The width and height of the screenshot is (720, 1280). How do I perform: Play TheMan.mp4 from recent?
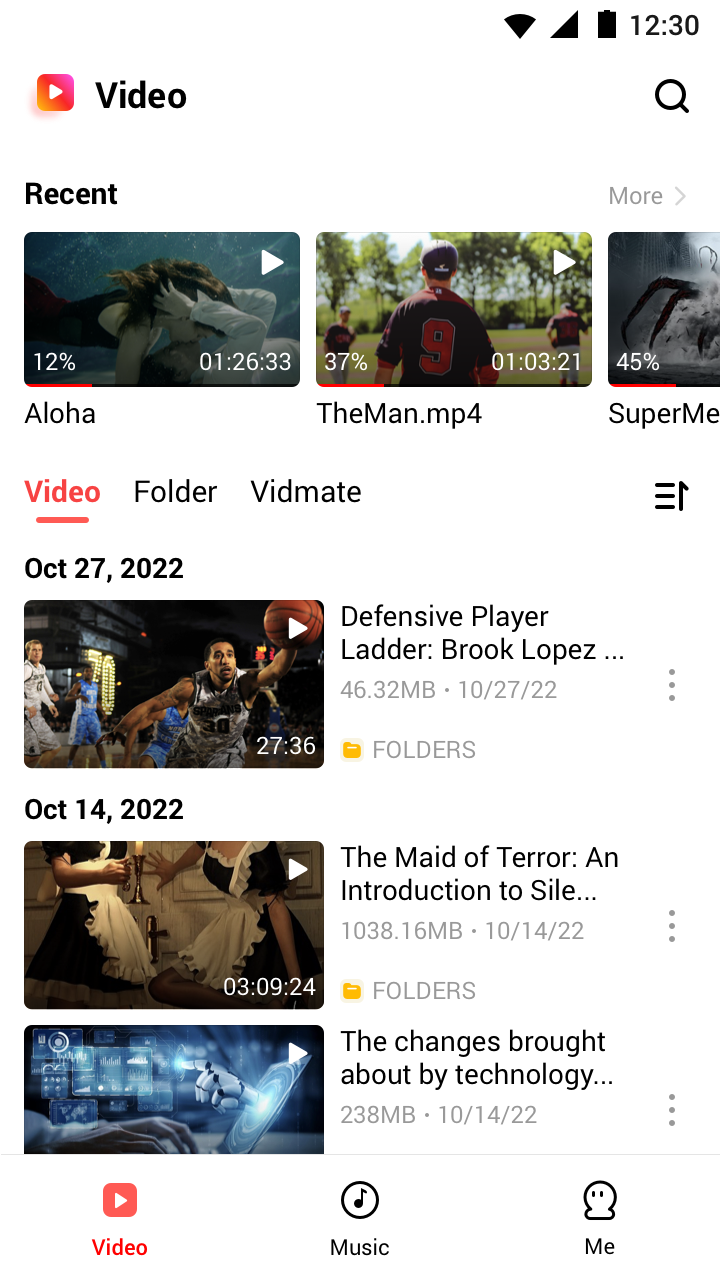coord(454,309)
